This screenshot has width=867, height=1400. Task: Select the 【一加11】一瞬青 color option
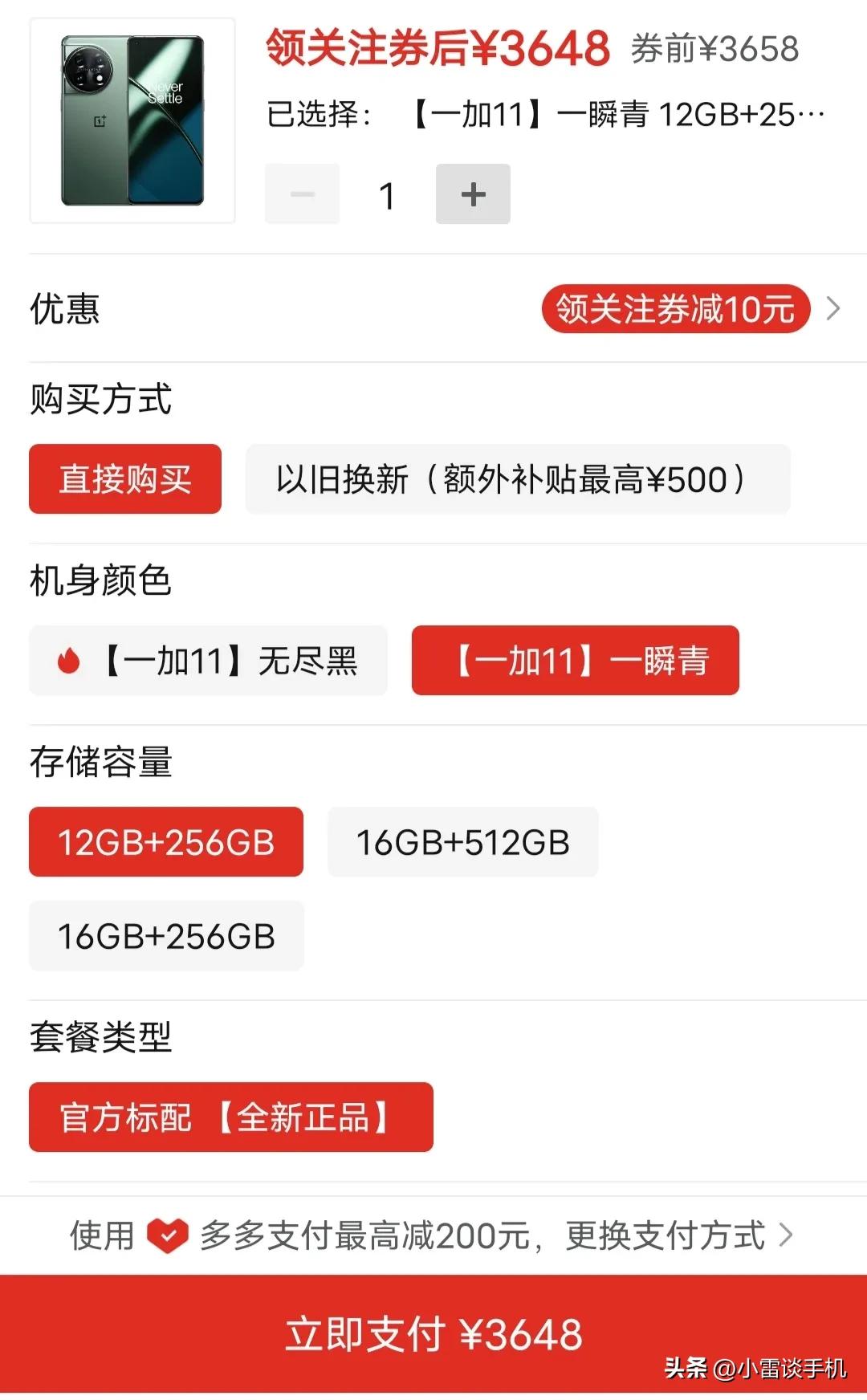click(x=575, y=661)
